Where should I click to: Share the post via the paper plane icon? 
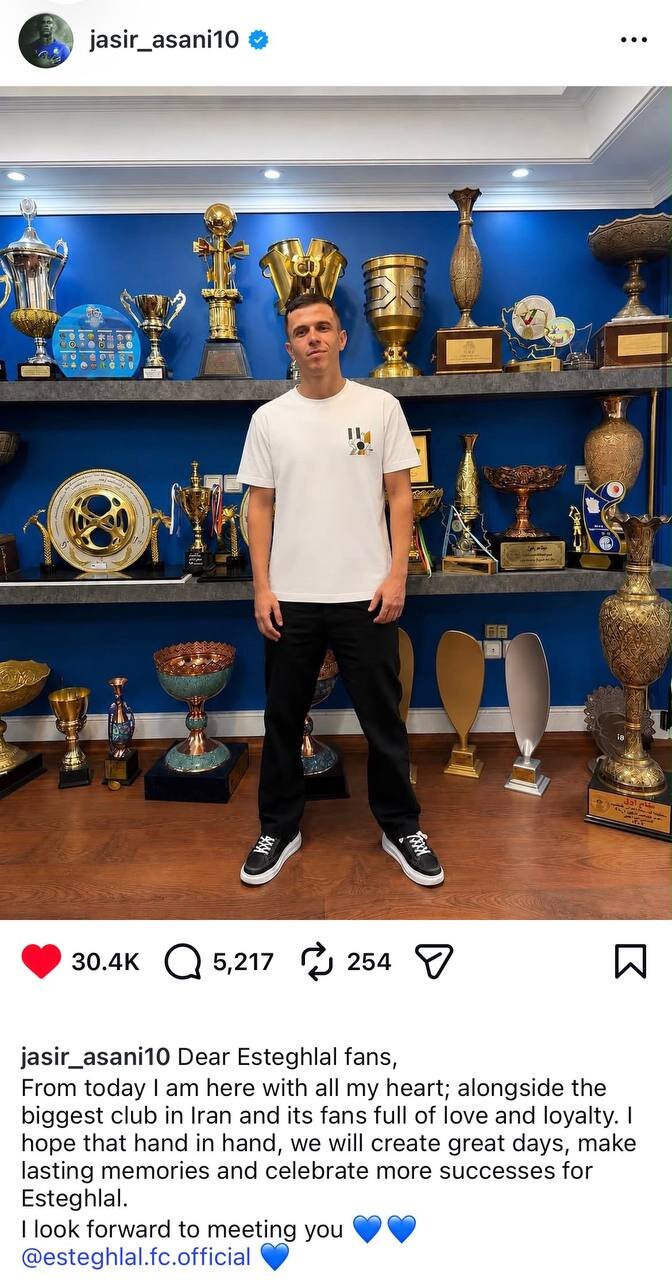point(433,962)
